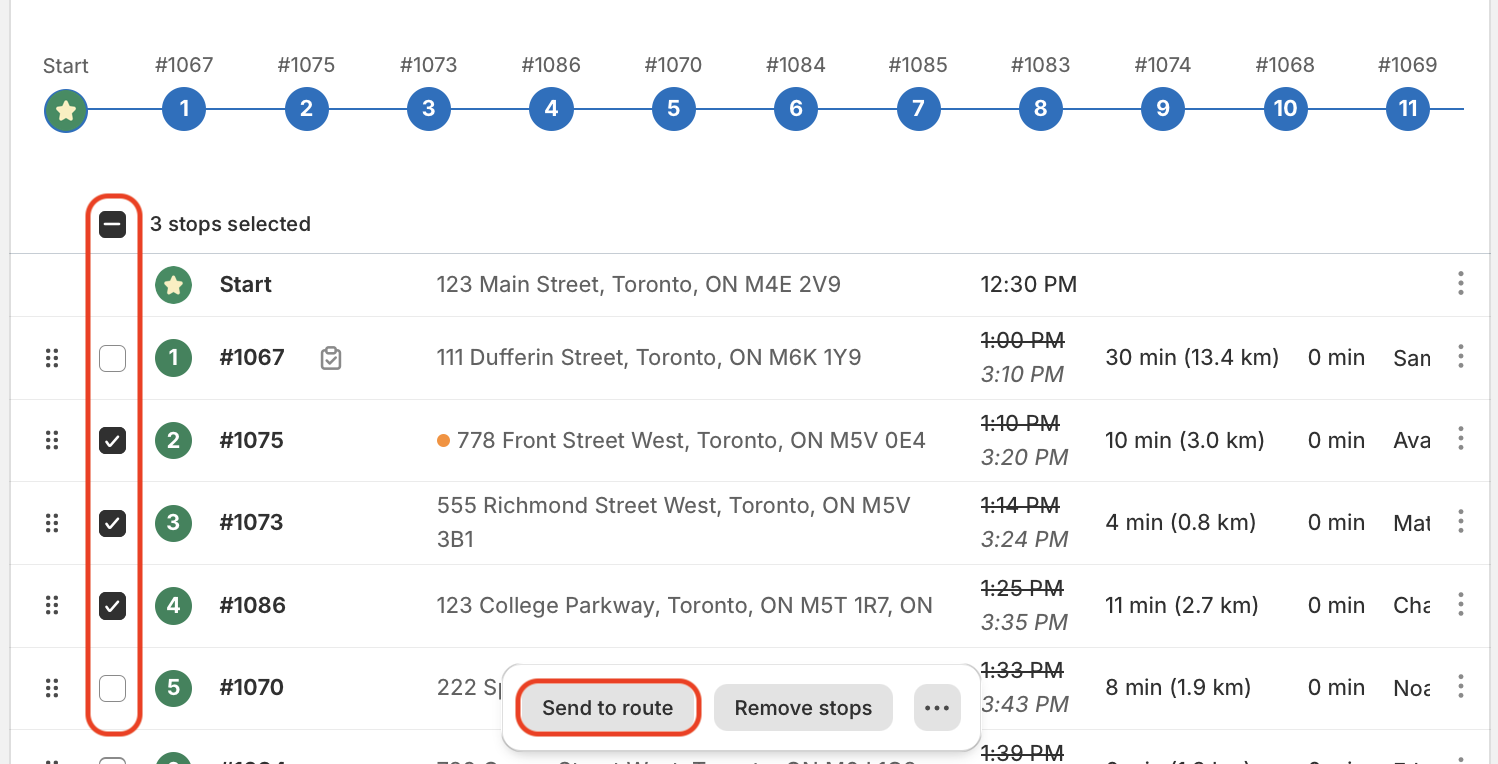Screen dimensions: 1498x764
Task: Tap the drag handle for stop #1075
Action: [52, 440]
